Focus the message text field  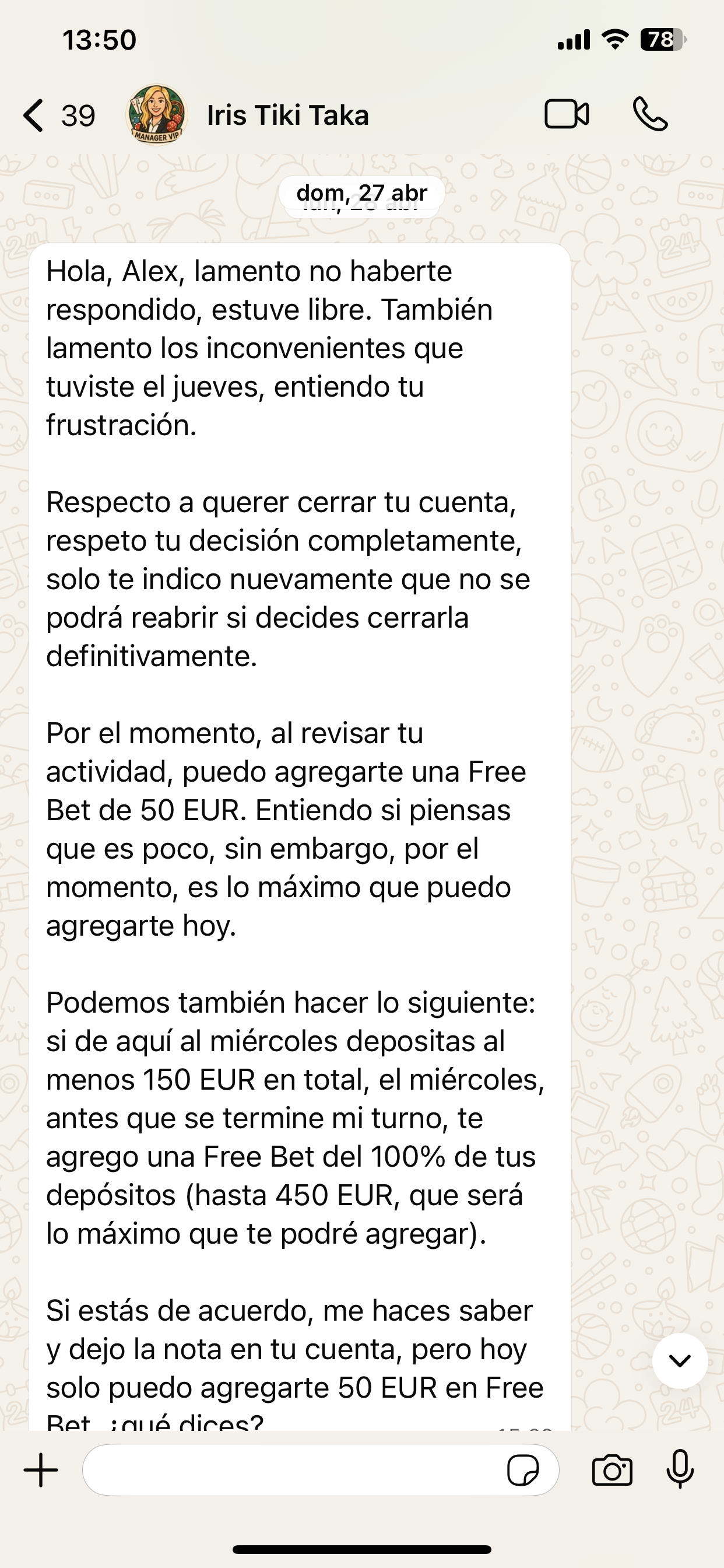[292, 1470]
